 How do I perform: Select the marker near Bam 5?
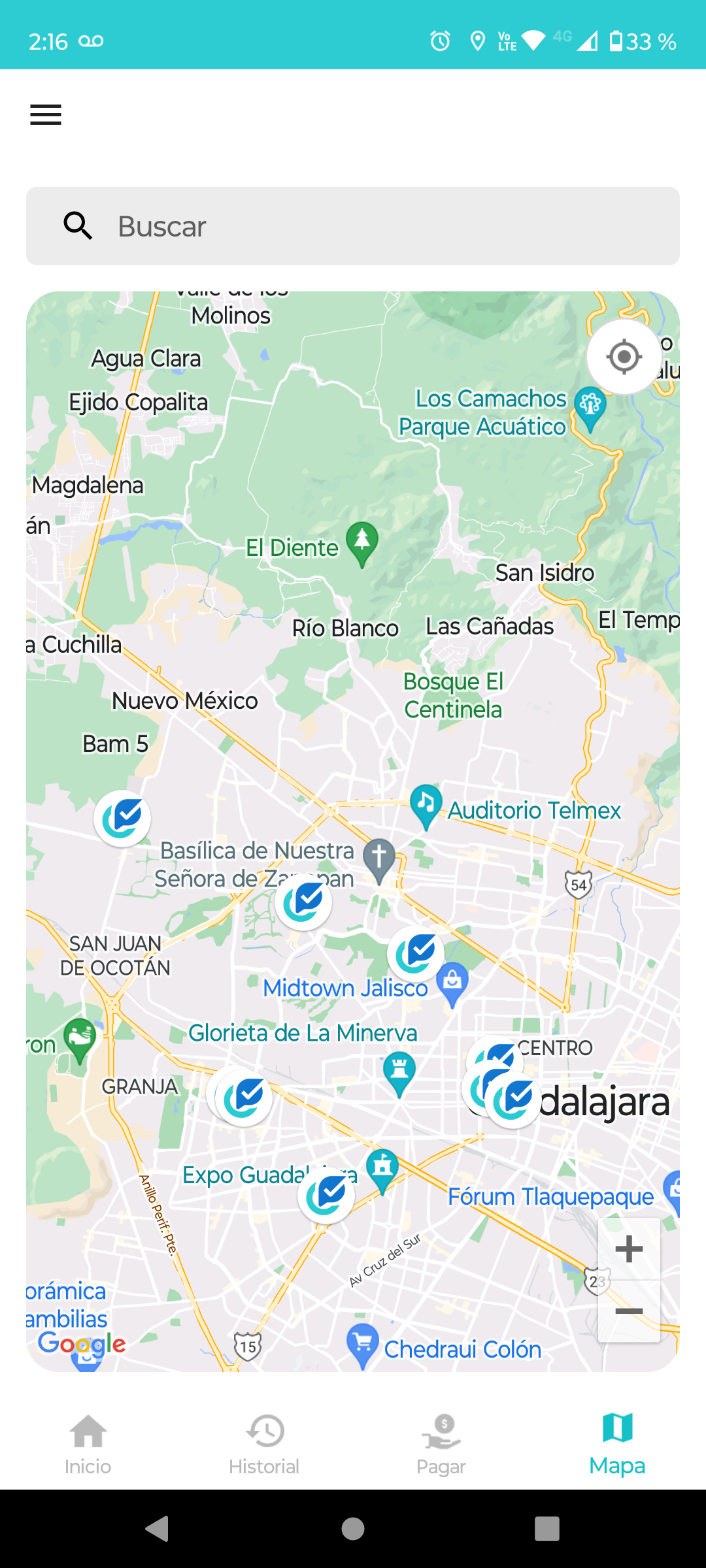122,819
